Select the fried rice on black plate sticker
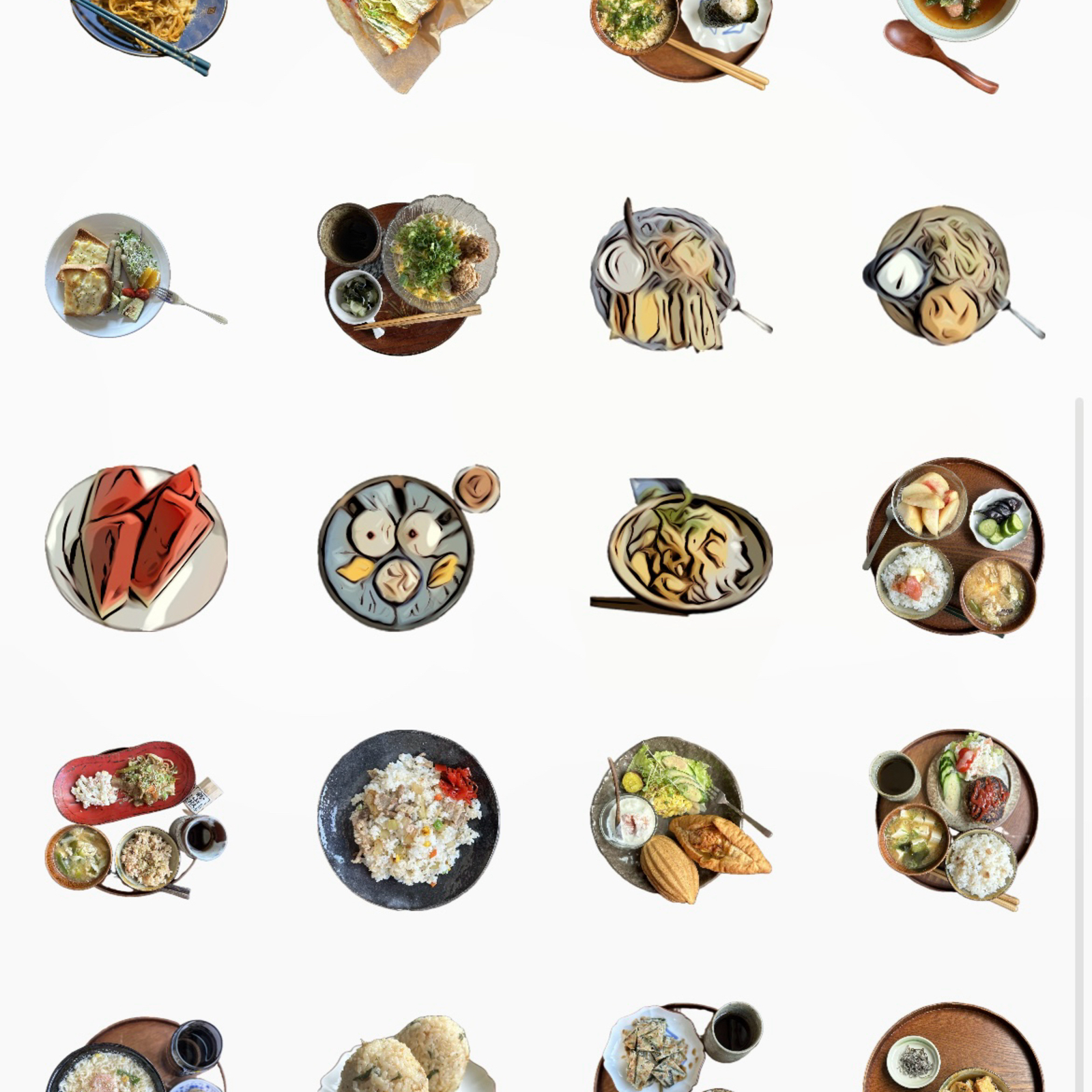Image resolution: width=1092 pixels, height=1092 pixels. 408,820
